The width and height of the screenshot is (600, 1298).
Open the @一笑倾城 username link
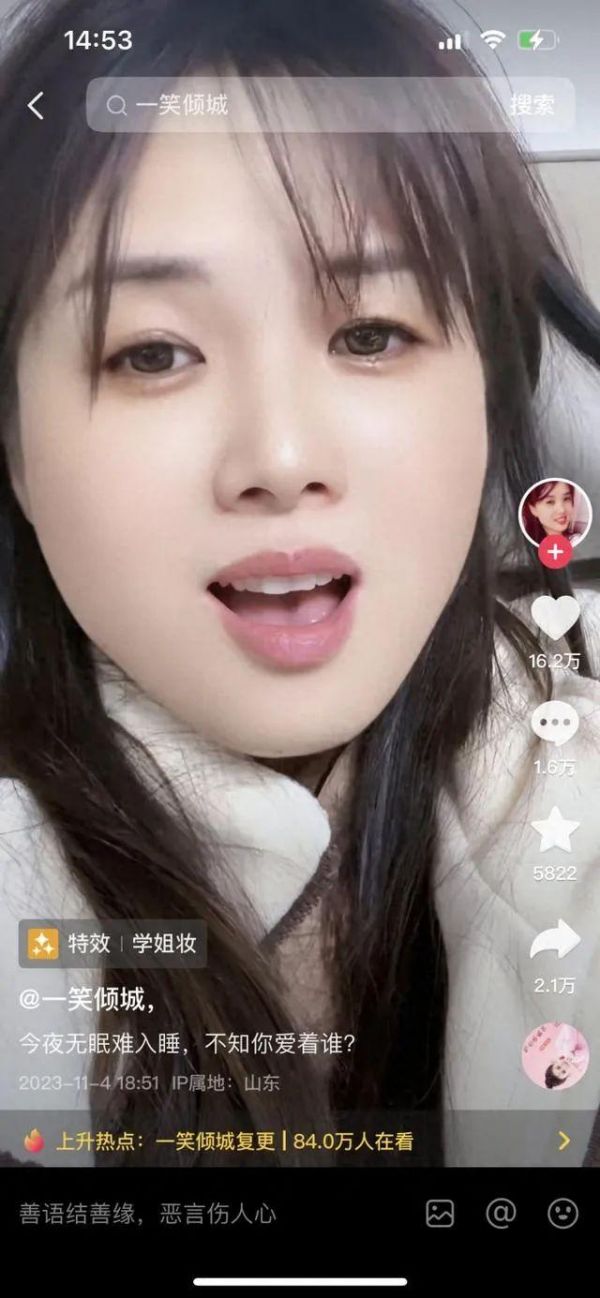click(x=88, y=999)
